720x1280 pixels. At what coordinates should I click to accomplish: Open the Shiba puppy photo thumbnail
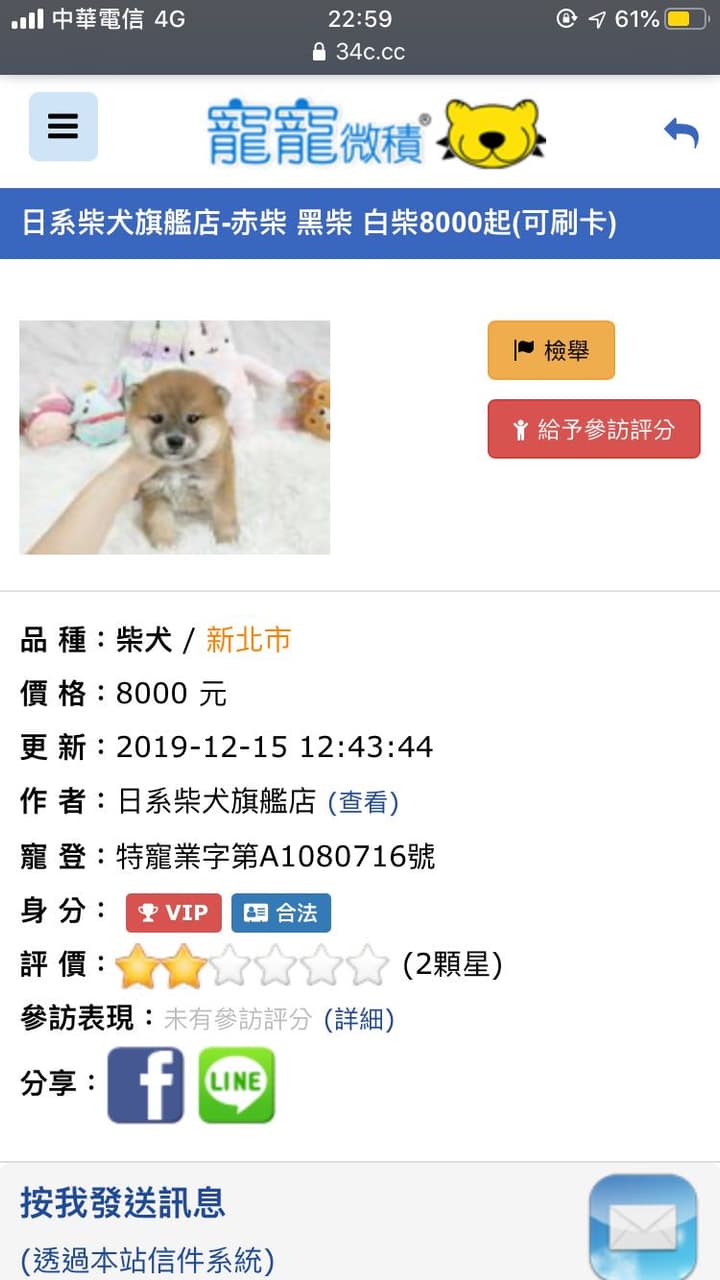click(x=174, y=437)
